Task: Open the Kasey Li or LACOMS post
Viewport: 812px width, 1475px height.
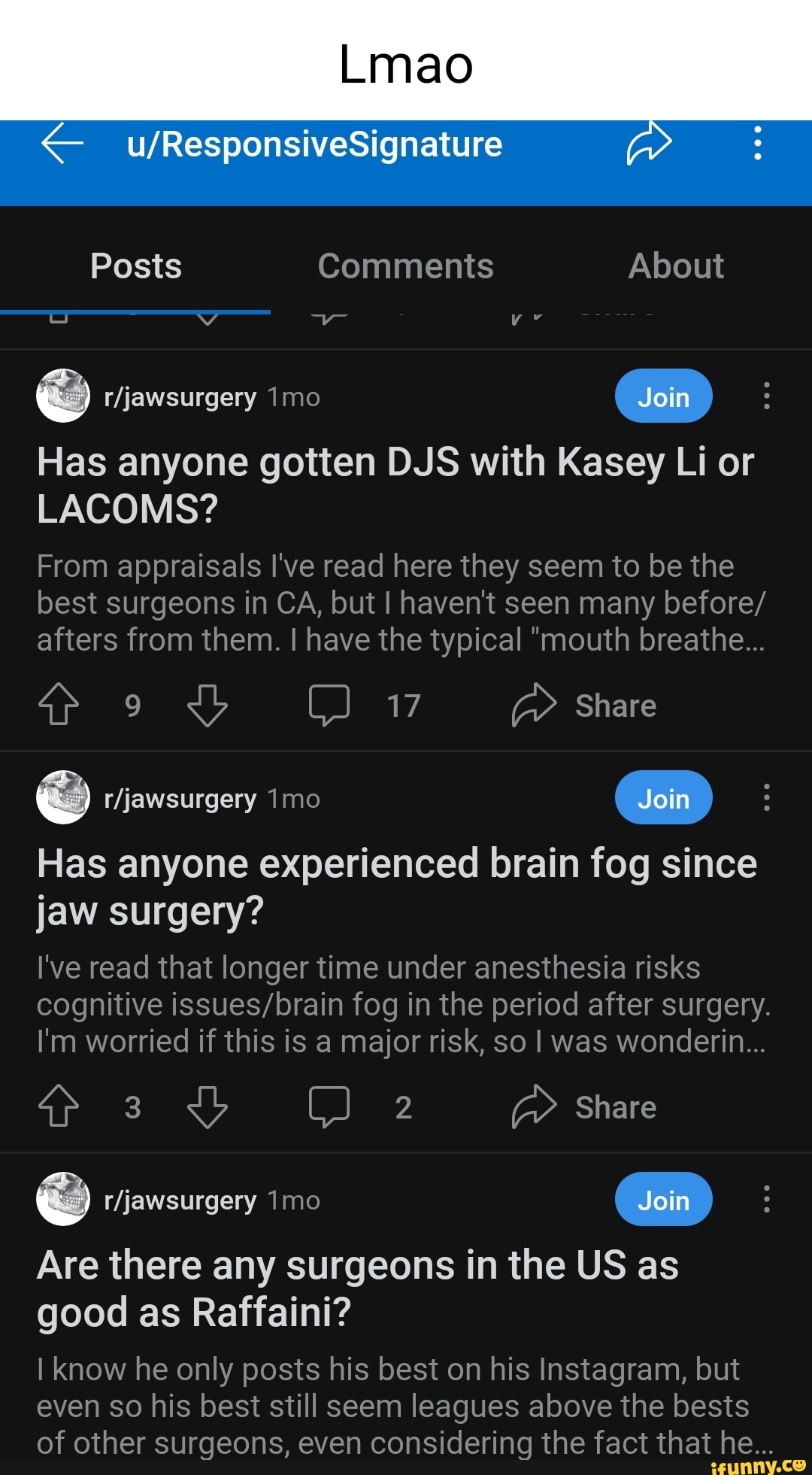Action: (x=395, y=484)
